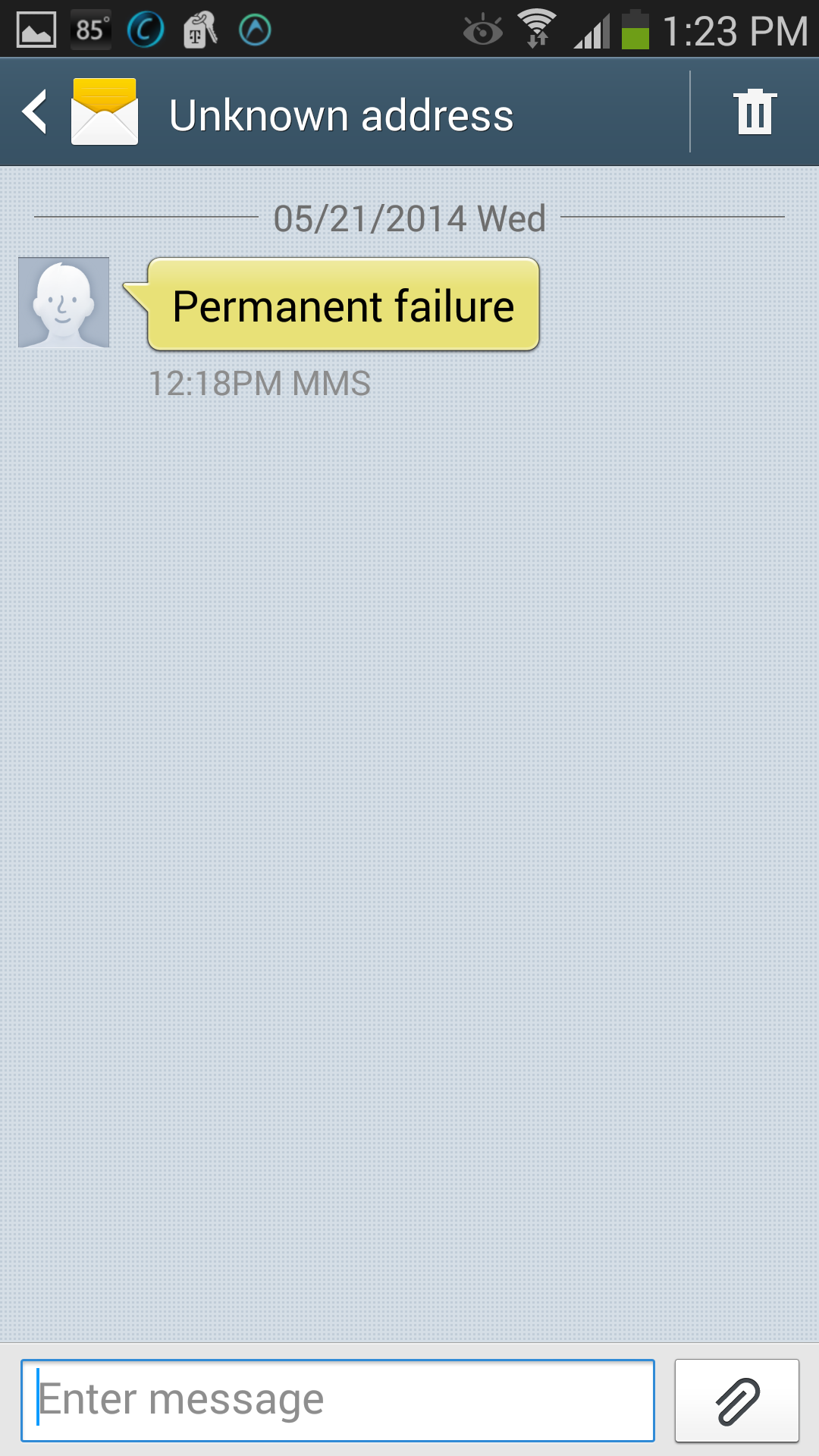Attach a file with the paperclip button
Image resolution: width=819 pixels, height=1456 pixels.
[x=736, y=1400]
